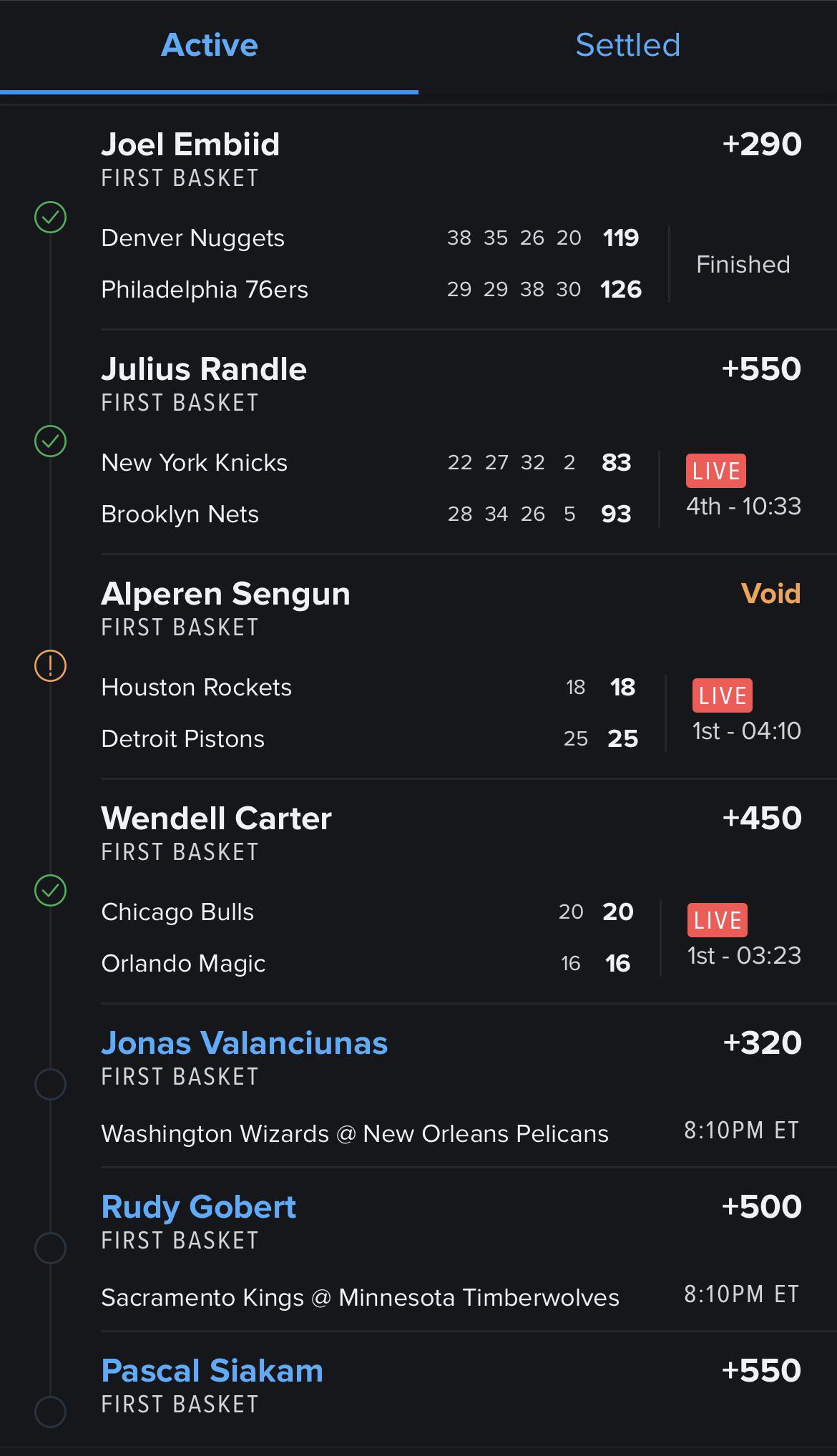
Task: Tap the pending circle next to Jonas Valanciunas
Action: pyautogui.click(x=49, y=1083)
